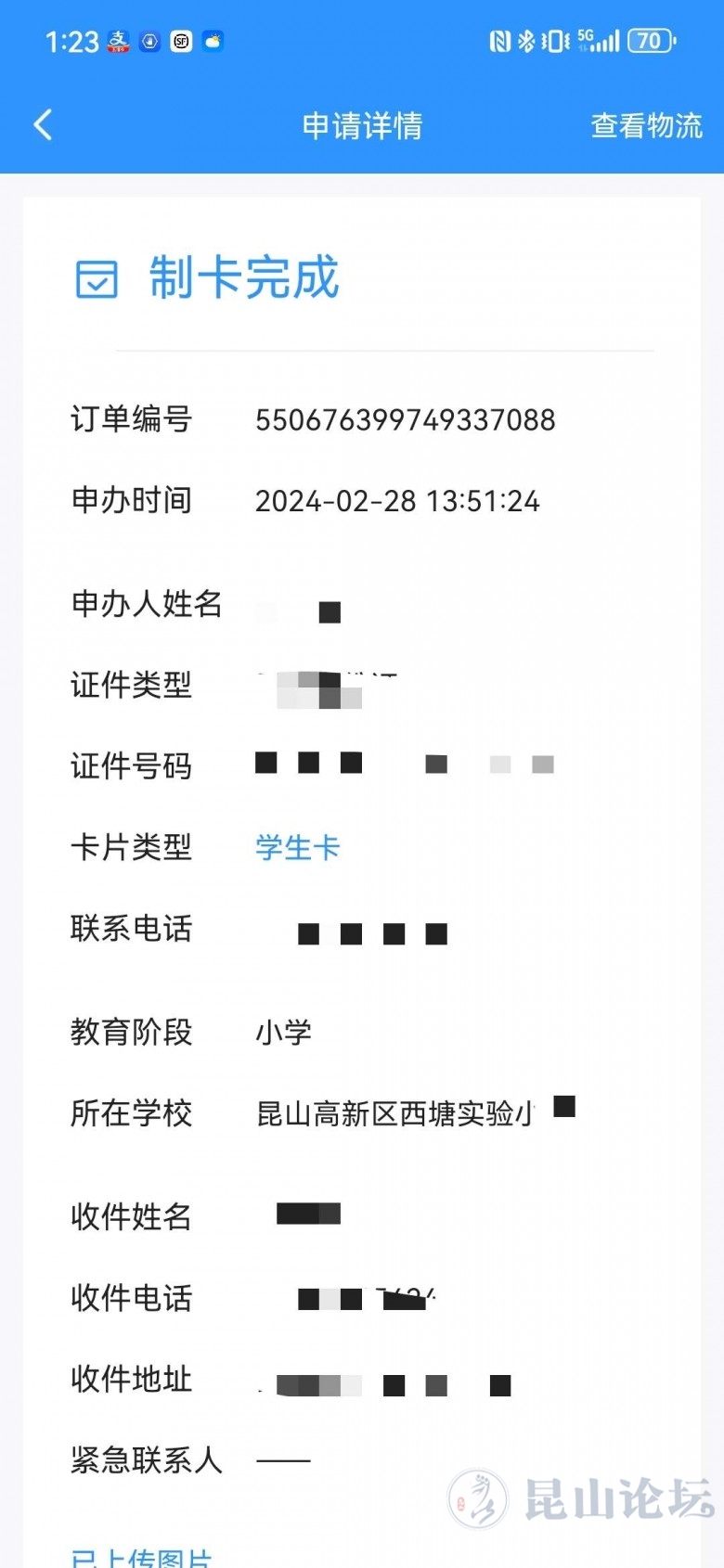Open 查看物流 to view logistics
724x1568 pixels.
click(x=646, y=125)
